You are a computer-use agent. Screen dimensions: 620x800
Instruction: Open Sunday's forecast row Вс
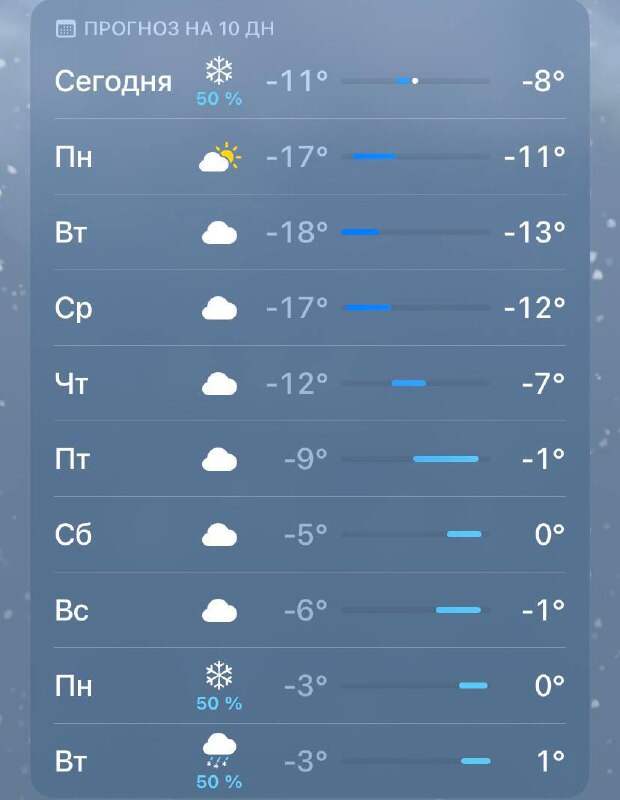point(310,610)
